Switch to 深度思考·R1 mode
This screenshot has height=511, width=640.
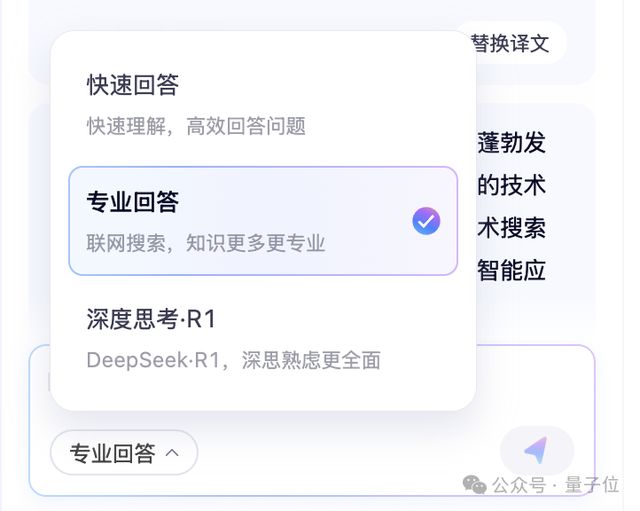point(262,338)
